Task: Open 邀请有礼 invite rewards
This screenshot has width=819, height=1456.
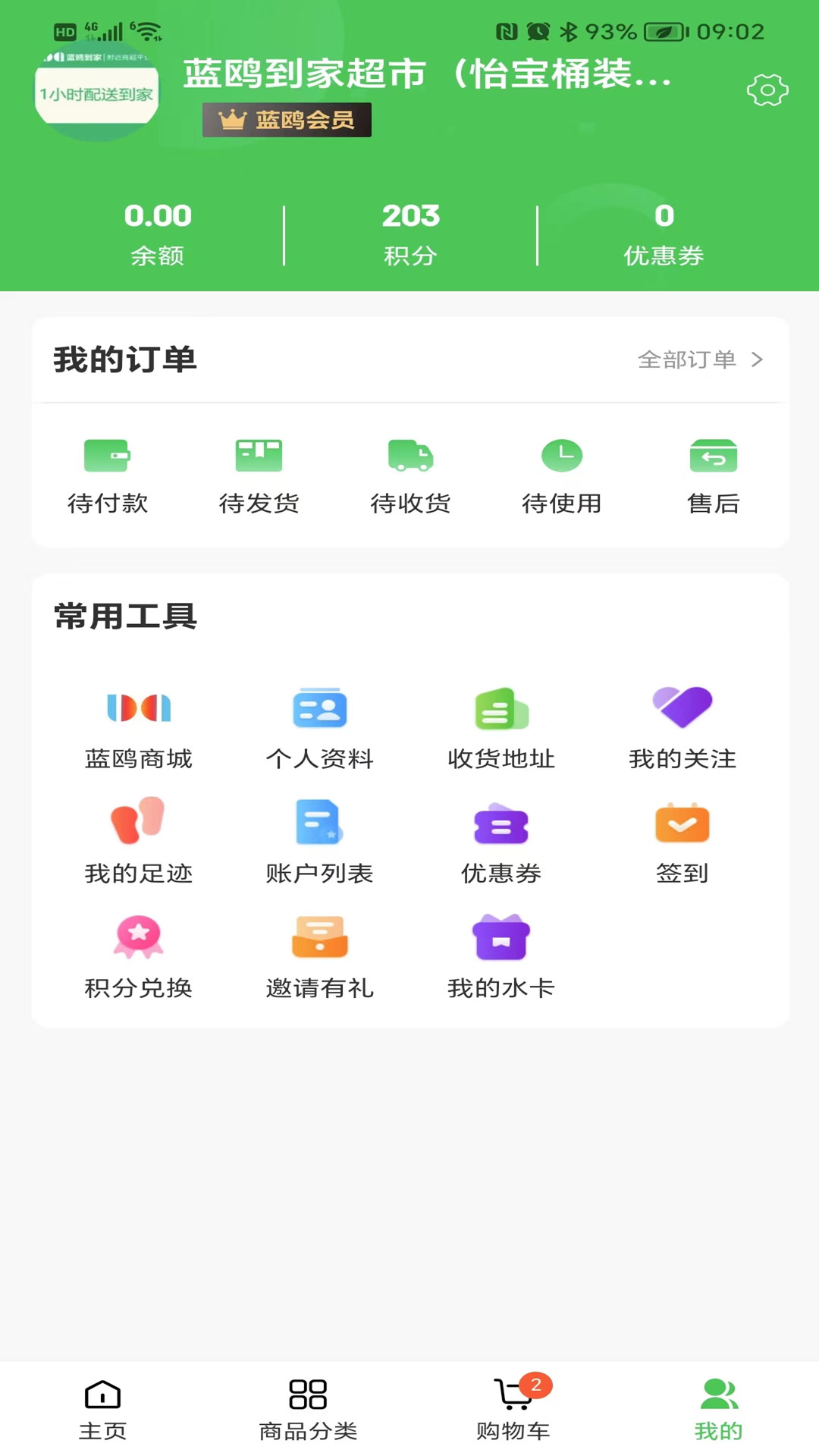Action: pyautogui.click(x=319, y=955)
